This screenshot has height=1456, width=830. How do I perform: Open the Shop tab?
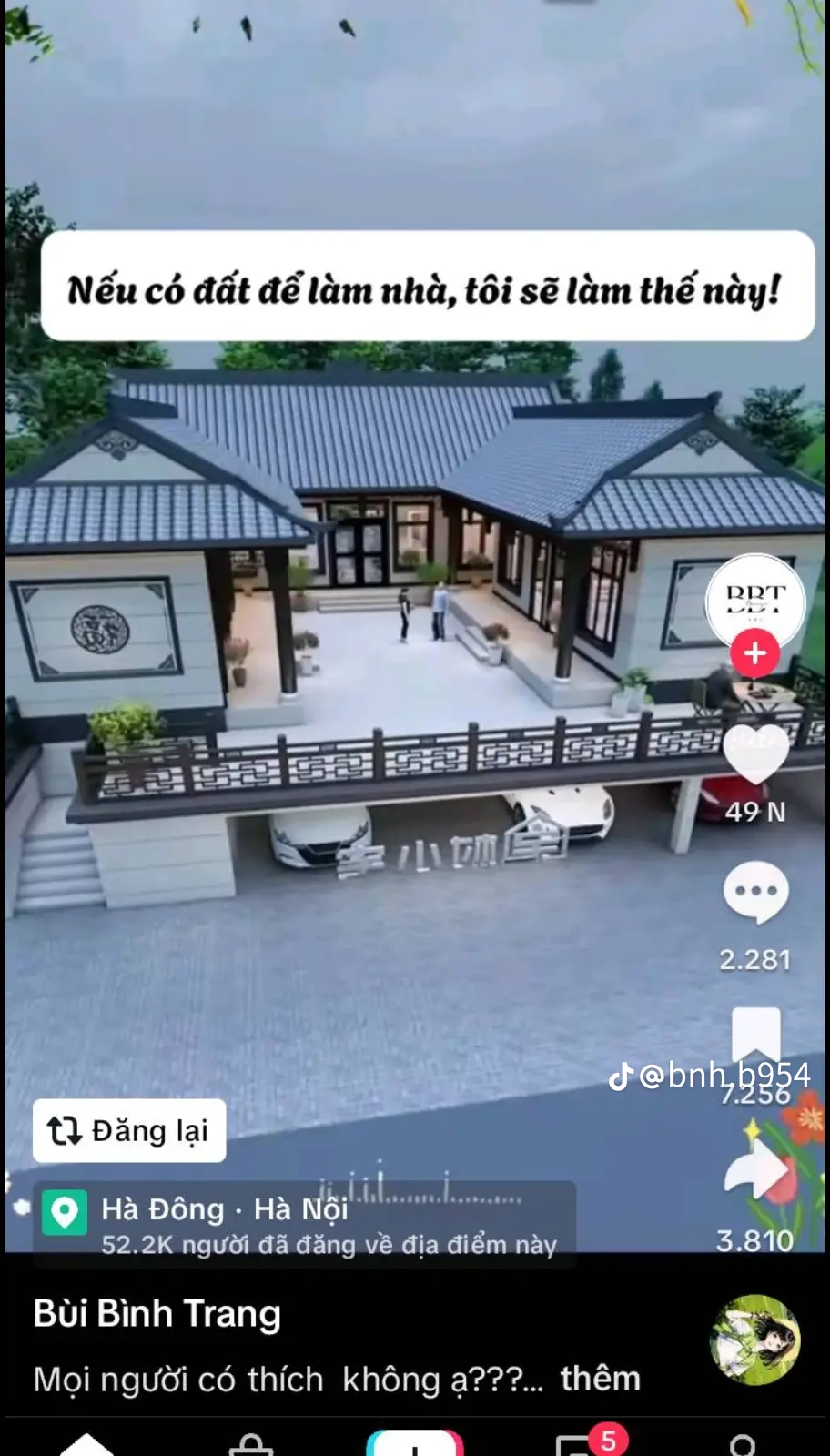click(250, 1445)
